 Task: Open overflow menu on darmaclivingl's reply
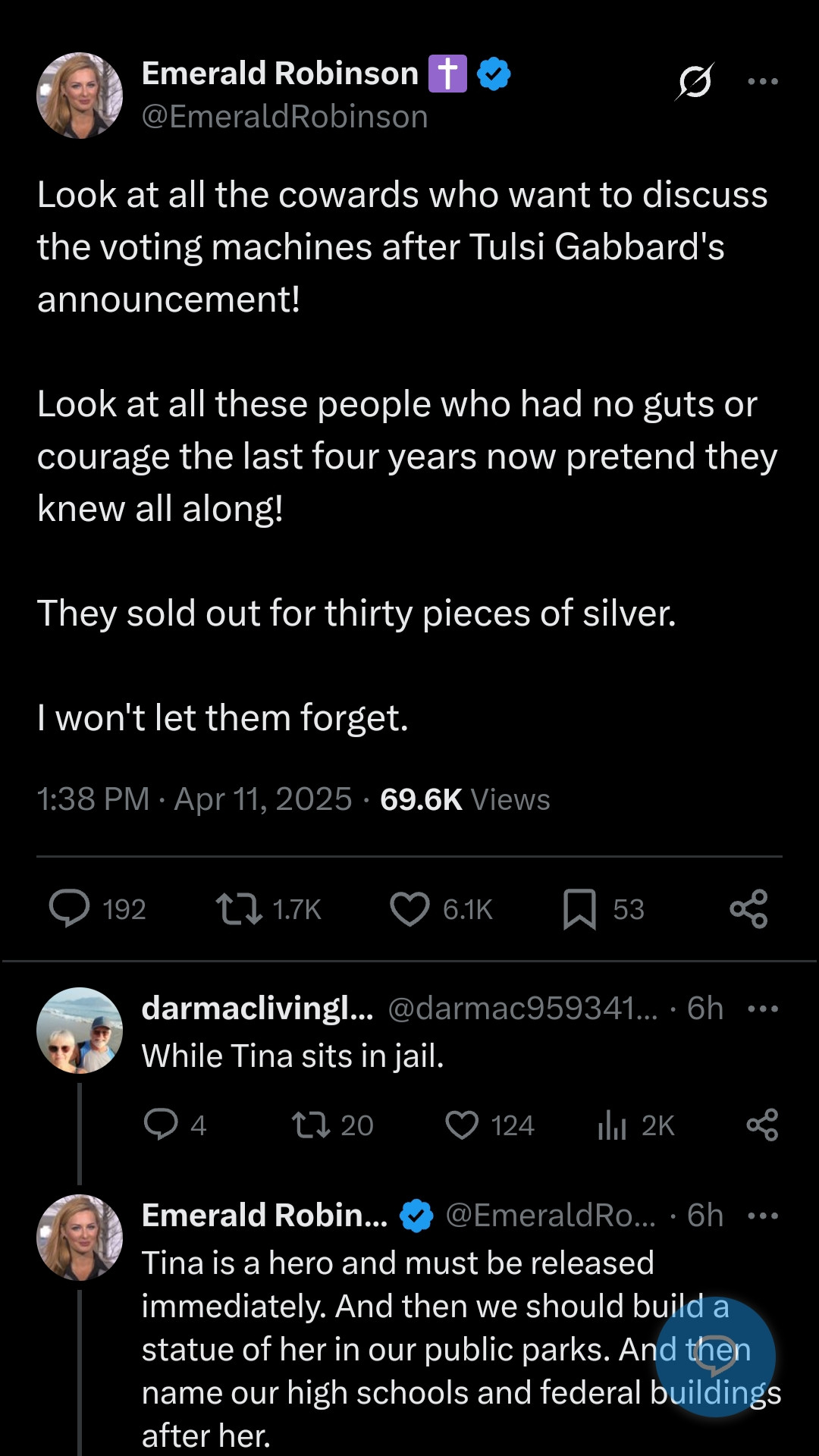(762, 1009)
